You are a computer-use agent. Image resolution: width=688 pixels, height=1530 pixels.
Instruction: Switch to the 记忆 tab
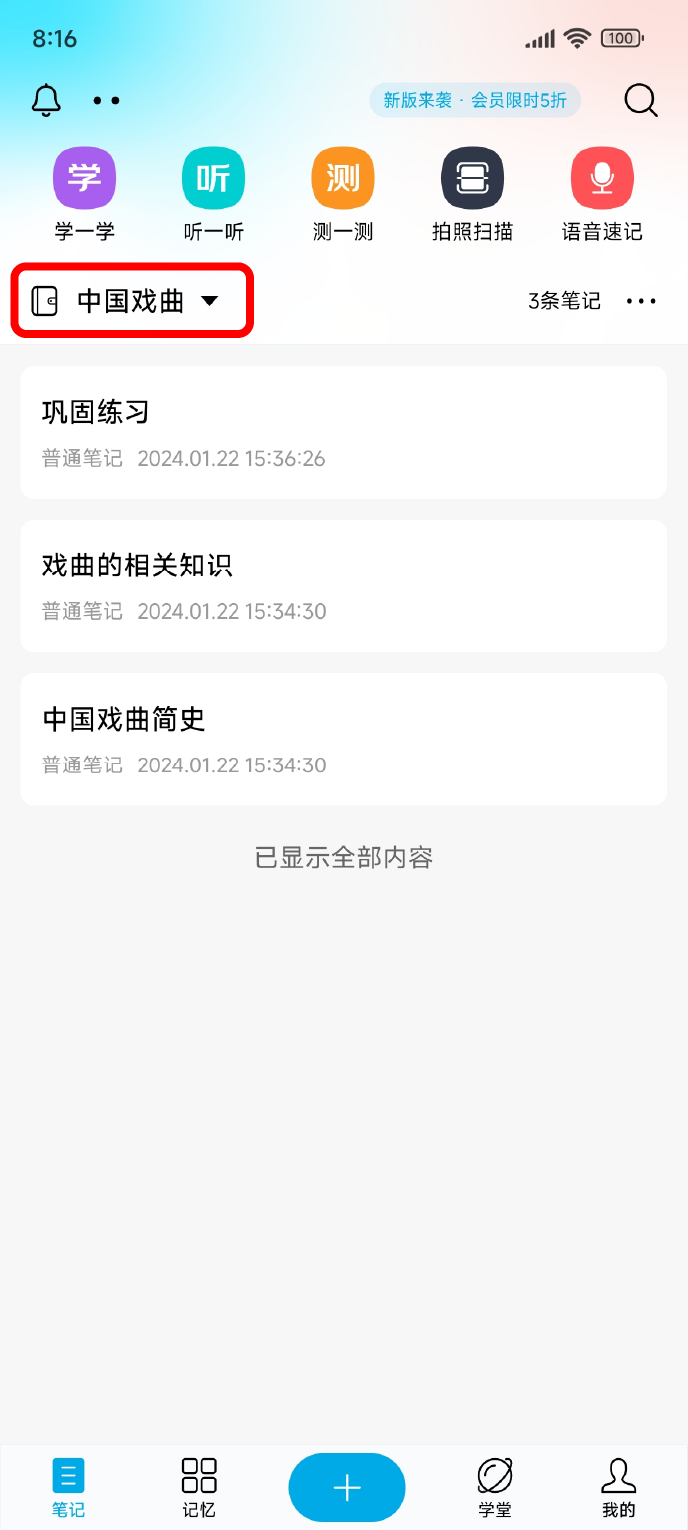pos(199,1487)
